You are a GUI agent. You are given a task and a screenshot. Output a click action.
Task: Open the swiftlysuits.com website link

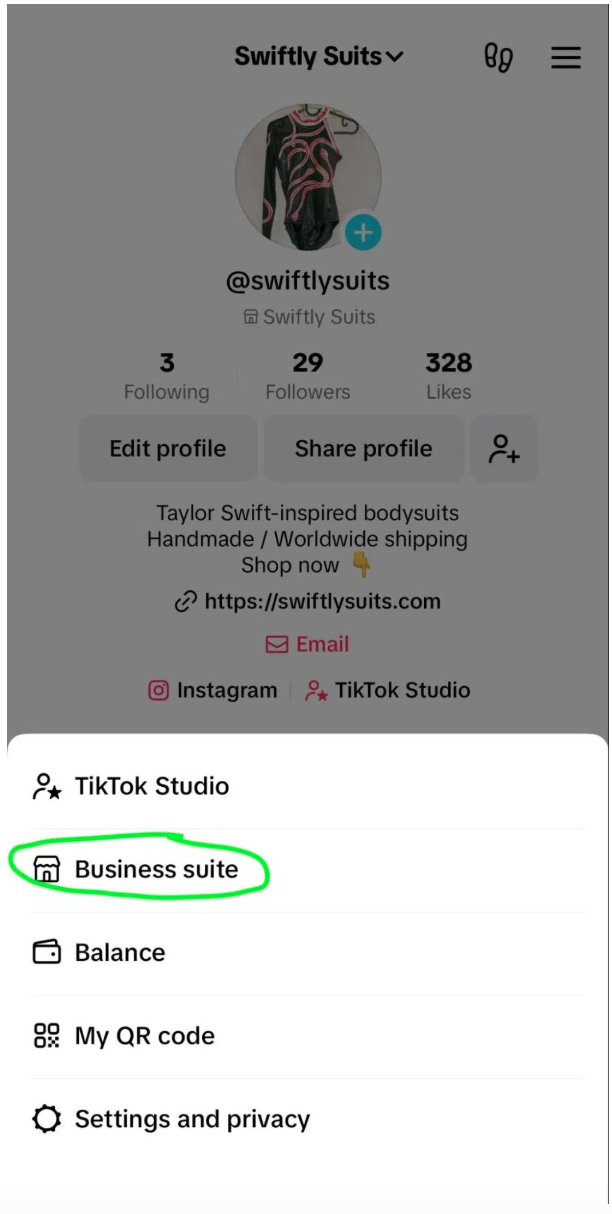[x=308, y=601]
